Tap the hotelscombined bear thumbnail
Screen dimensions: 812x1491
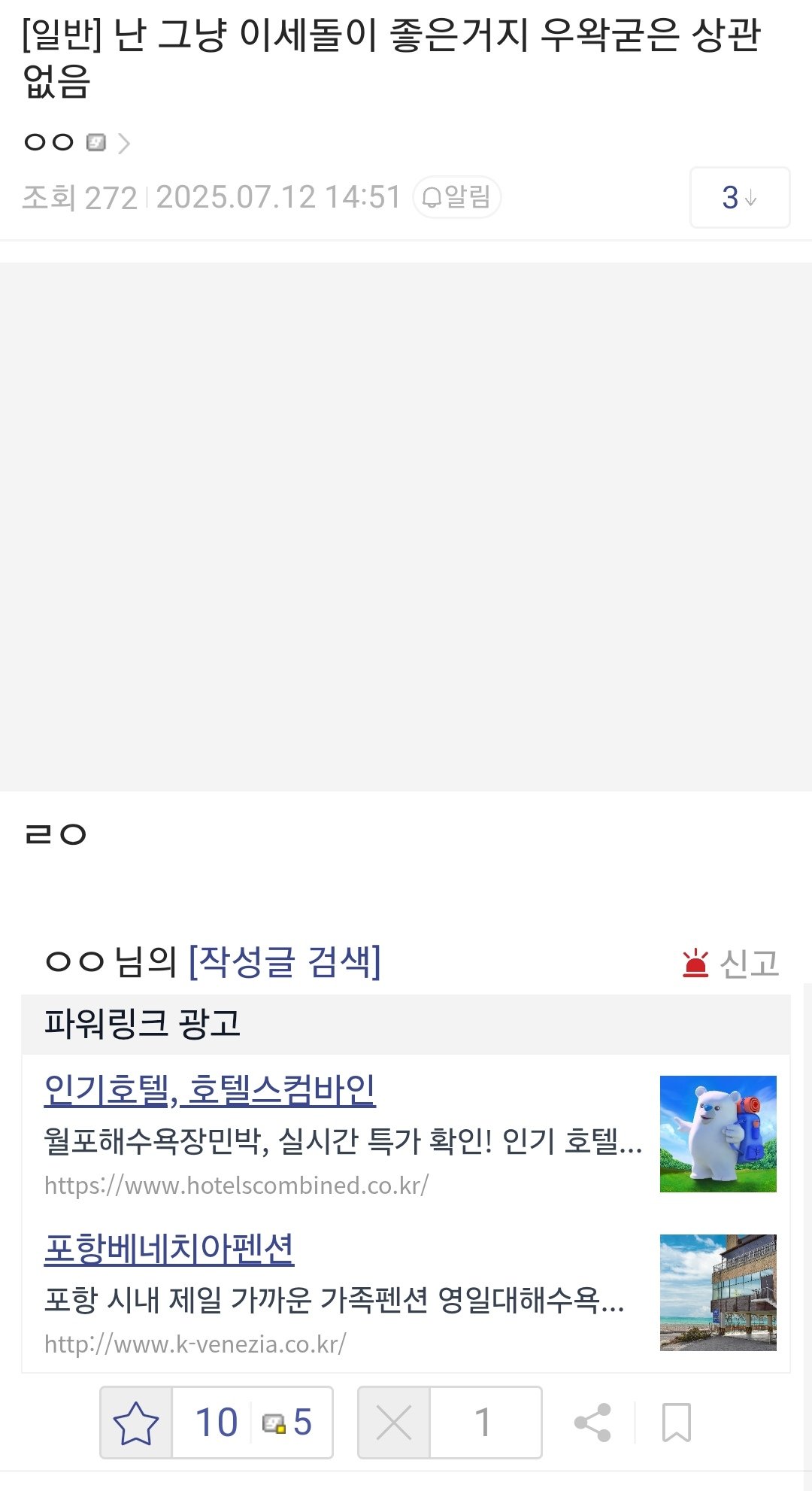point(717,1134)
